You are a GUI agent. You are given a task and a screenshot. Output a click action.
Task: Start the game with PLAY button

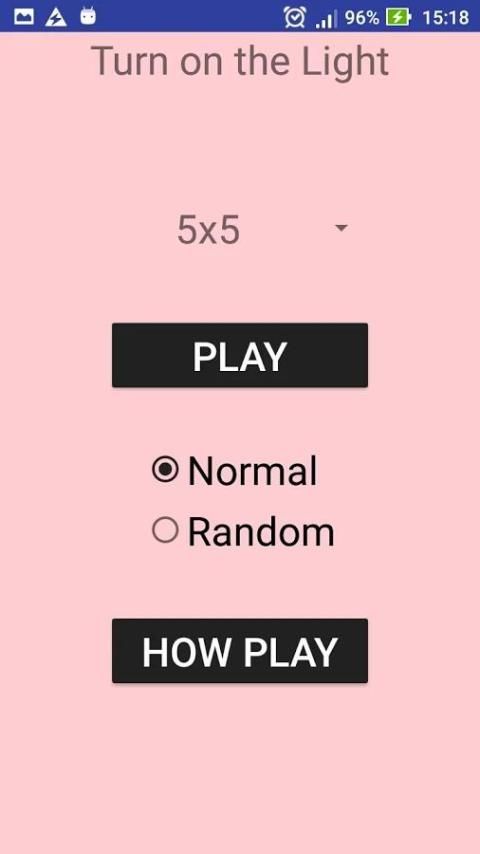(x=240, y=355)
